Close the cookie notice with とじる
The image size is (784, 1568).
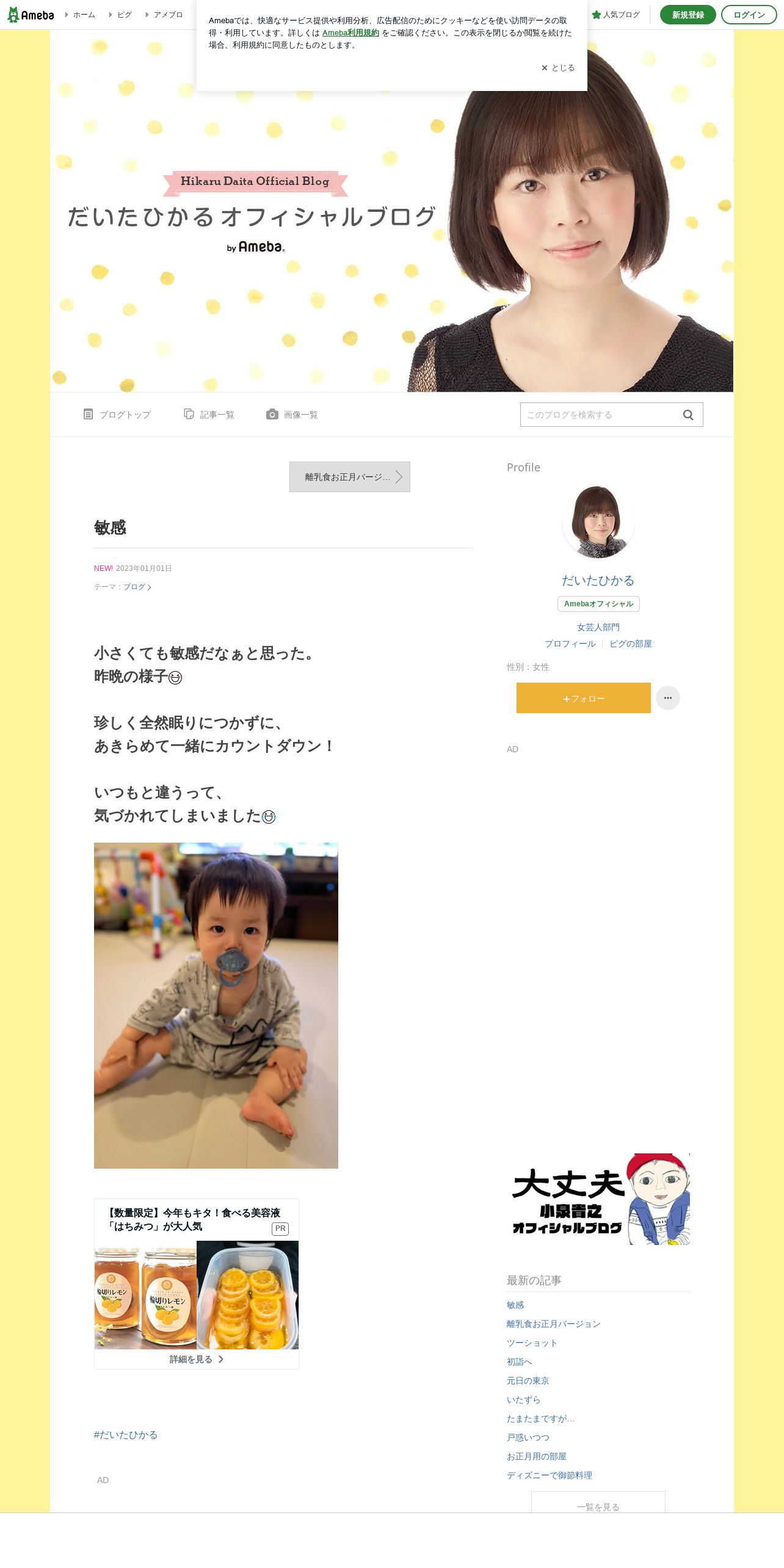558,68
